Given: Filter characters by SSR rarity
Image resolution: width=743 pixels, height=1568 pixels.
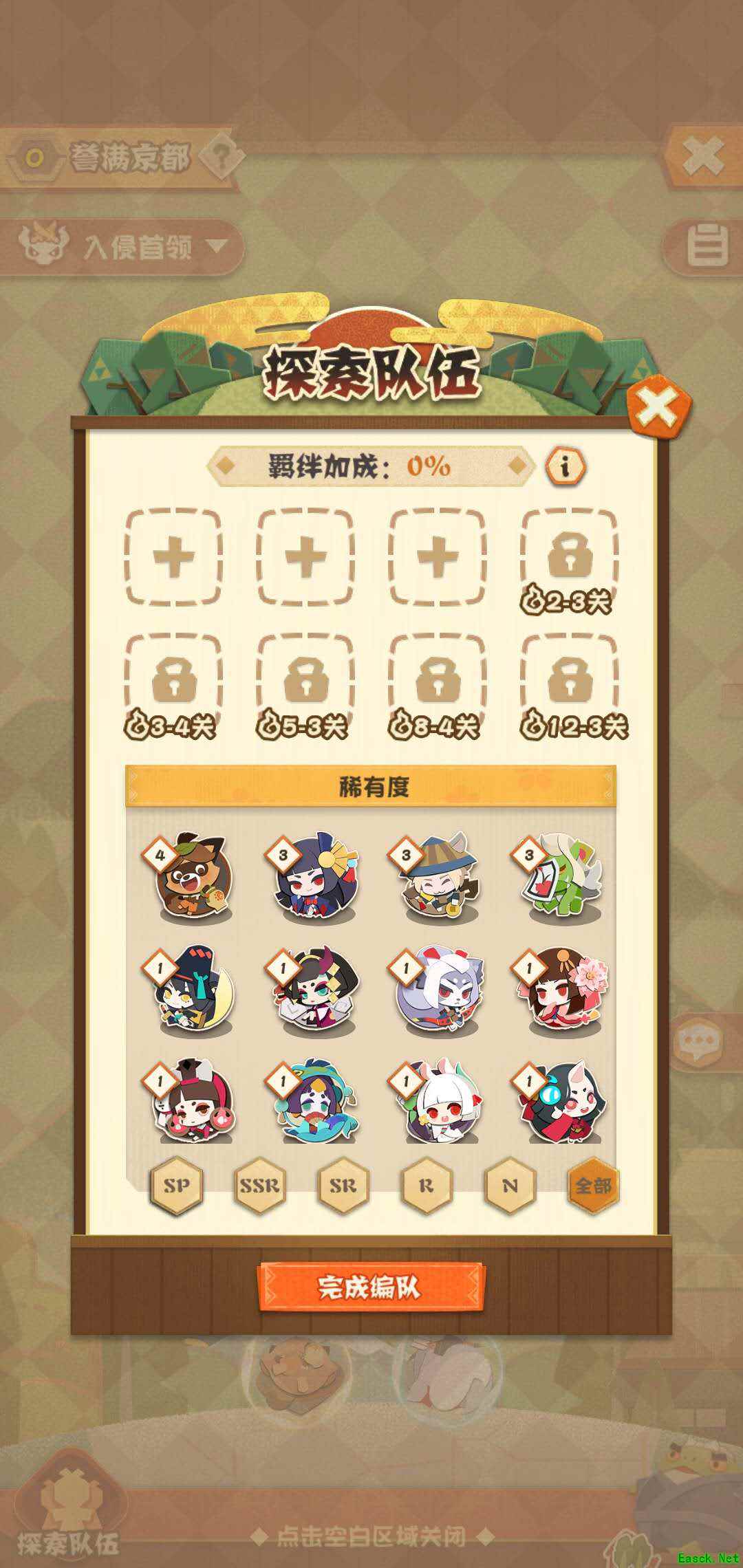Looking at the screenshot, I should tap(259, 1186).
